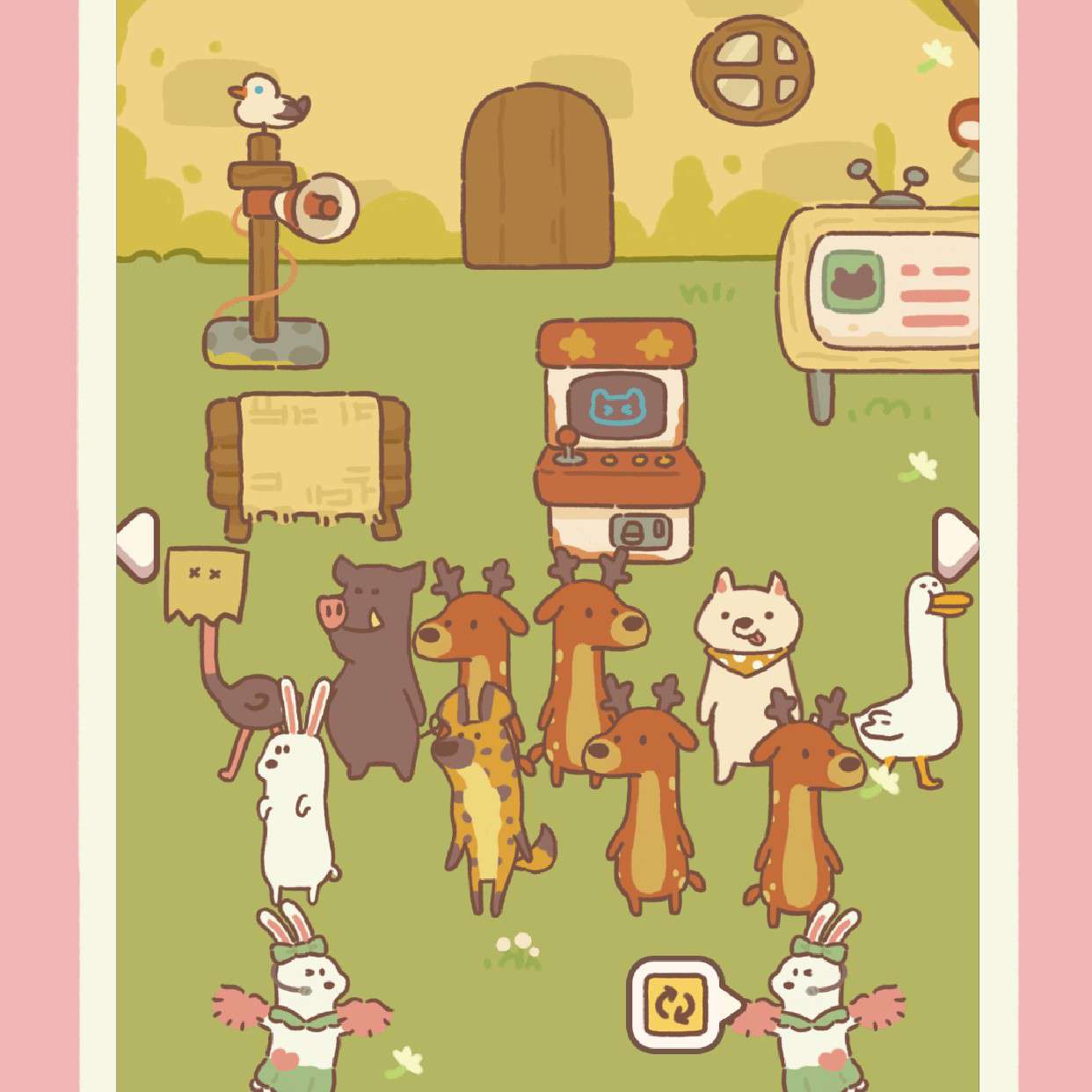Go to the previous area with left arrow
The height and width of the screenshot is (1092, 1092).
click(x=136, y=543)
